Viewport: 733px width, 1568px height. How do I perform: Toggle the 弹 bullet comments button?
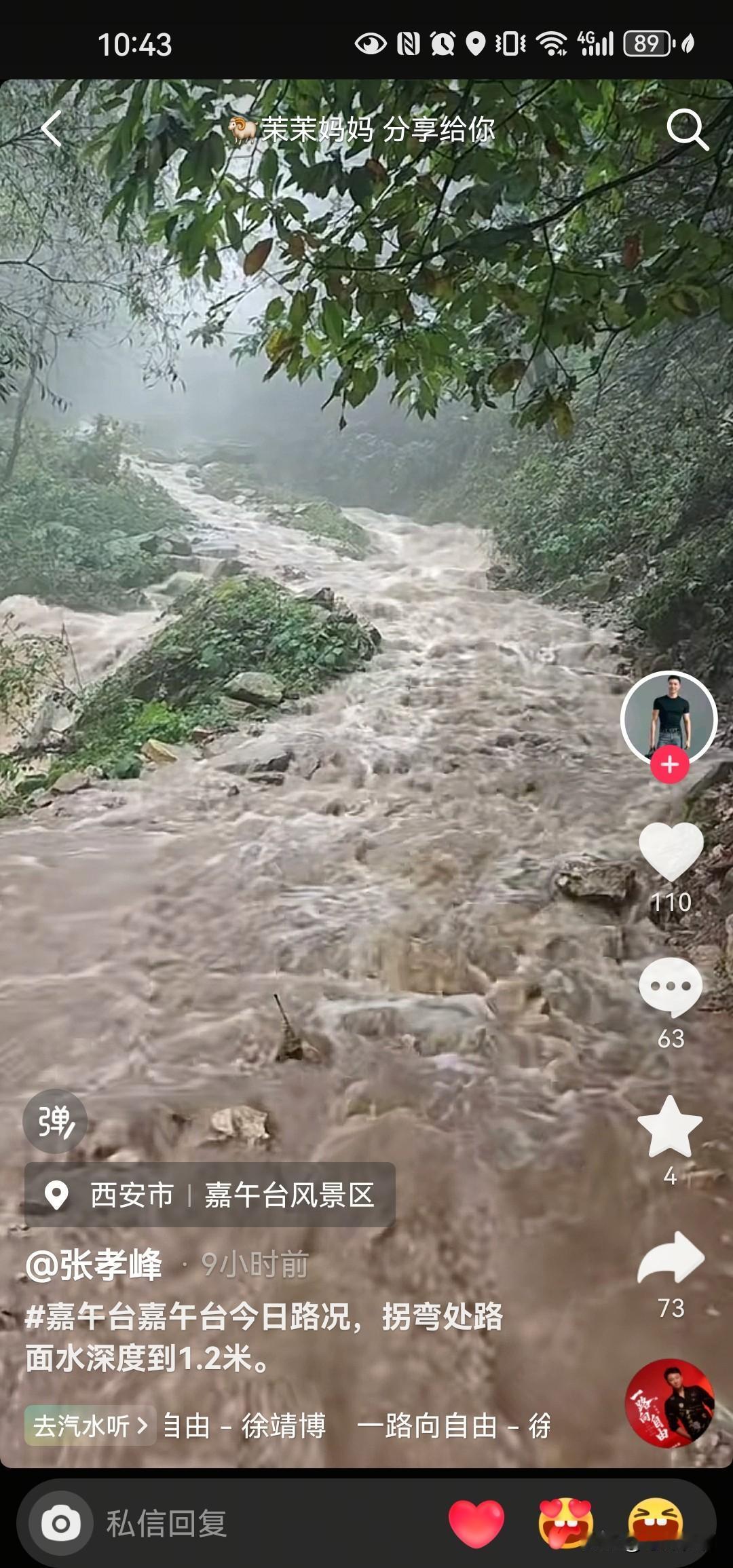(55, 1121)
